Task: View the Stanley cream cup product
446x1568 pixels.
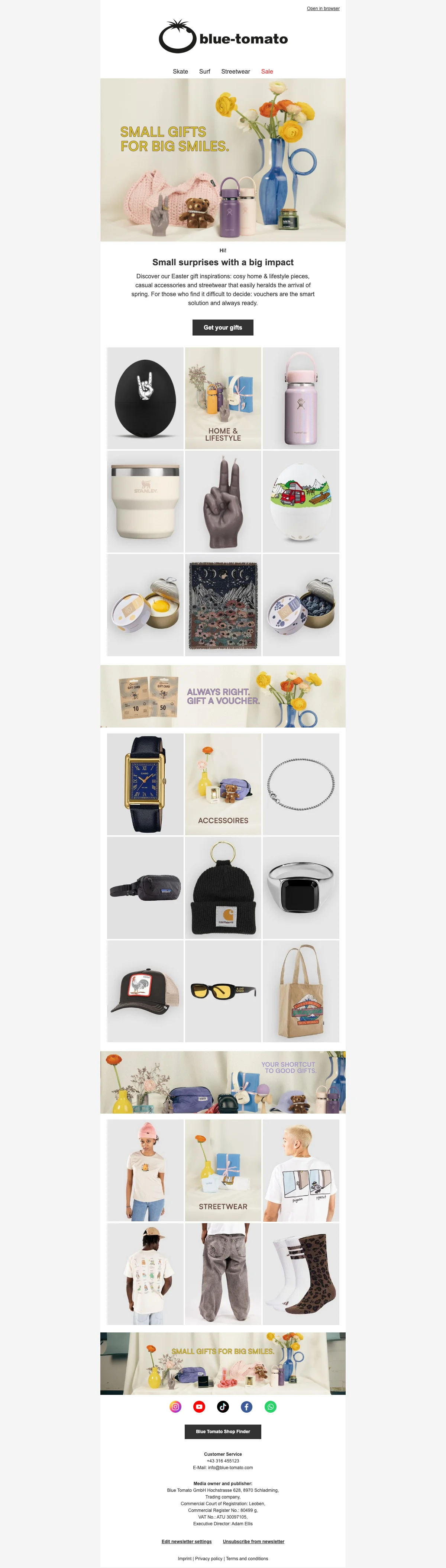Action: 145,502
